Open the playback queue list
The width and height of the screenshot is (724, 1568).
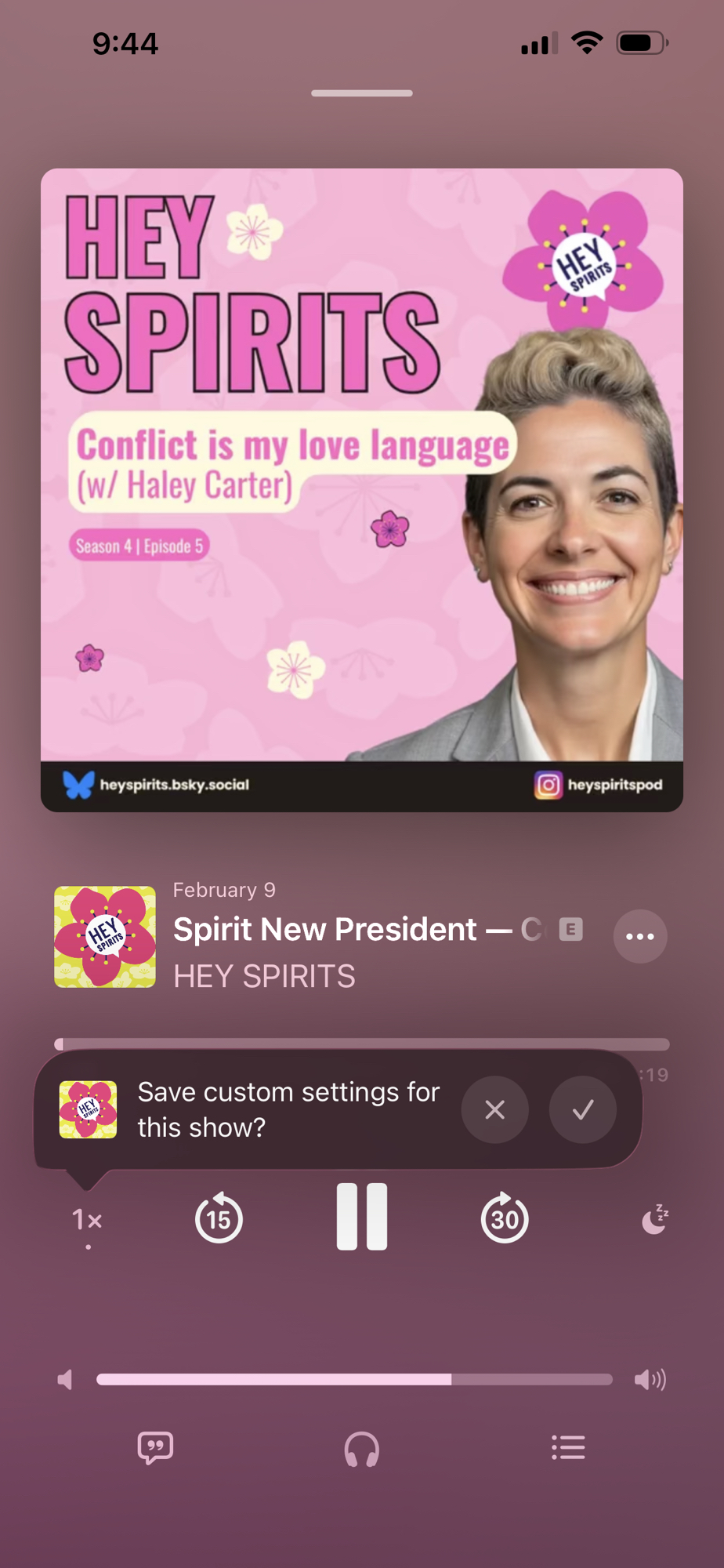click(568, 1447)
